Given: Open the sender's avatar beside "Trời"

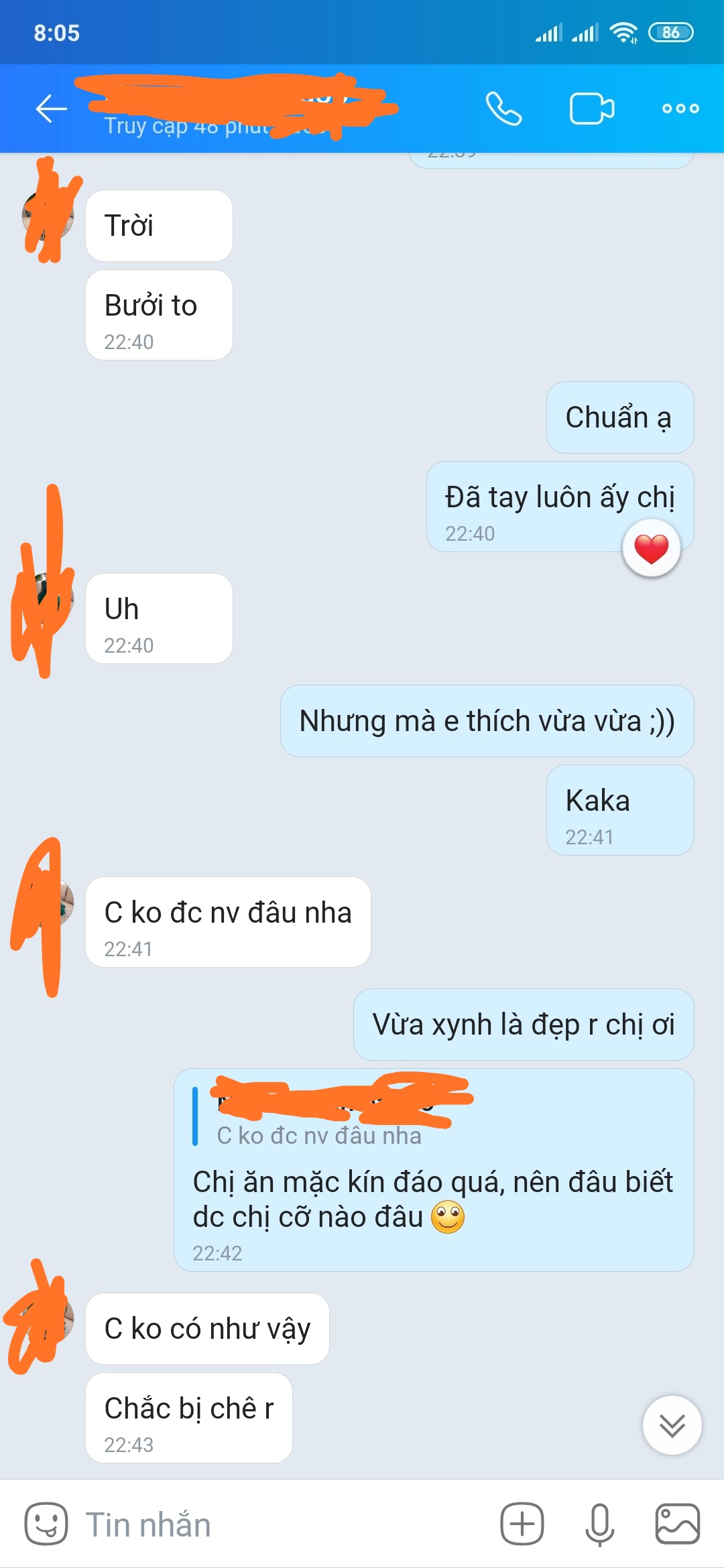Looking at the screenshot, I should [48, 216].
